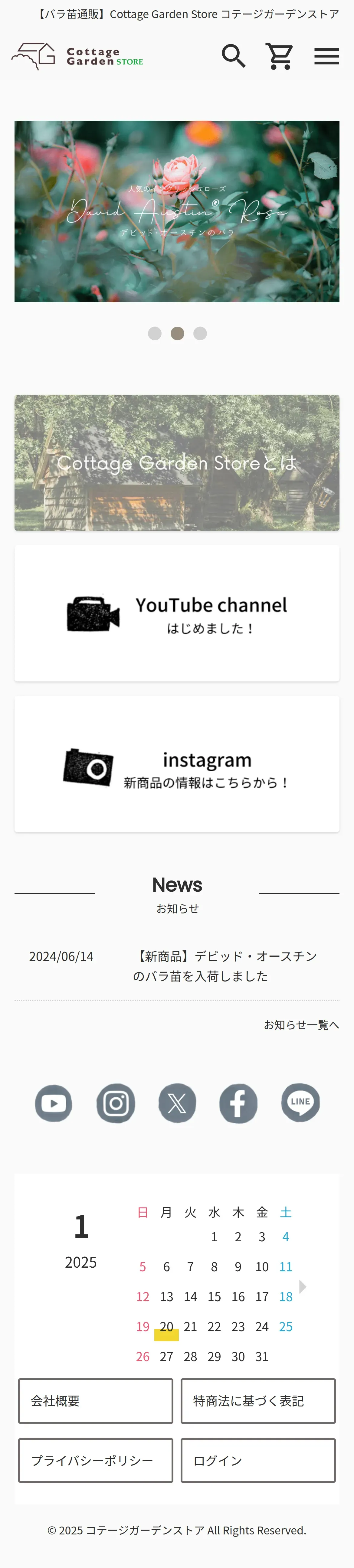Show next month in the calendar
354x1568 pixels.
[x=303, y=1286]
